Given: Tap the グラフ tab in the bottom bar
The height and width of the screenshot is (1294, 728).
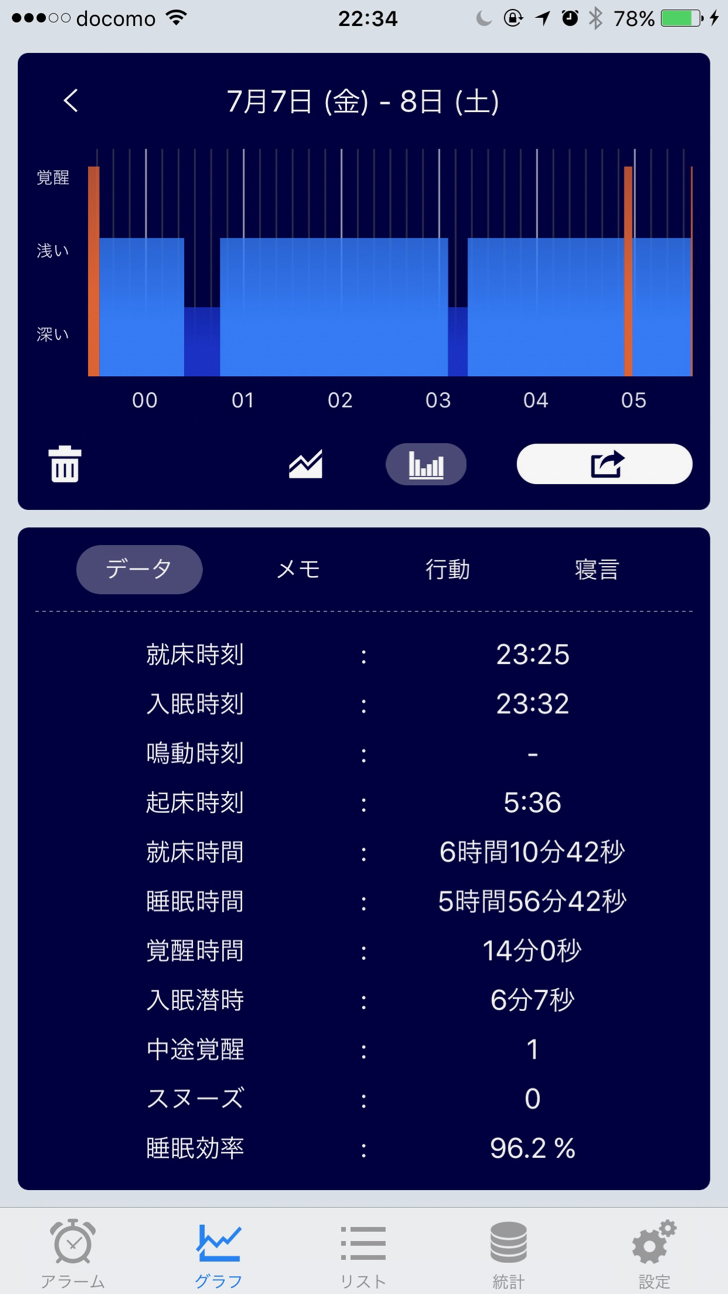Looking at the screenshot, I should click(218, 1254).
